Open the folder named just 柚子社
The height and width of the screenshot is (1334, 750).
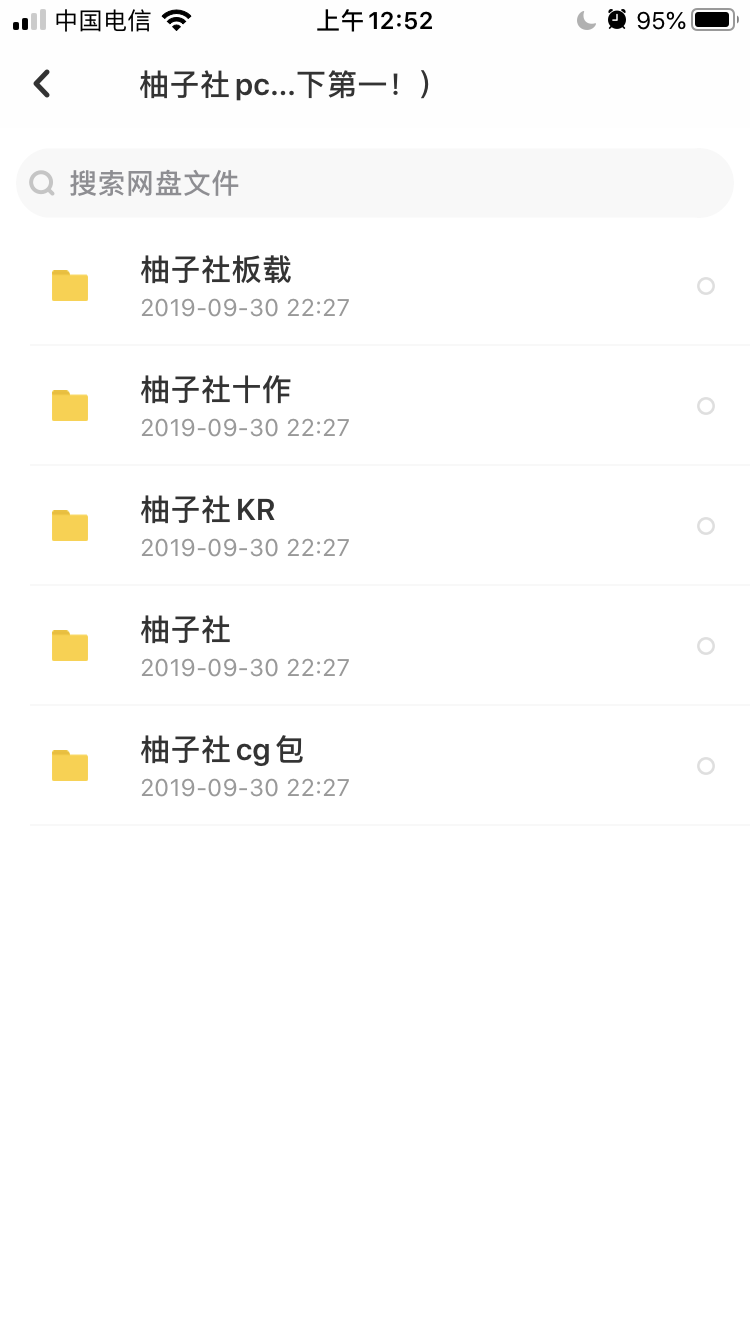[x=375, y=646]
